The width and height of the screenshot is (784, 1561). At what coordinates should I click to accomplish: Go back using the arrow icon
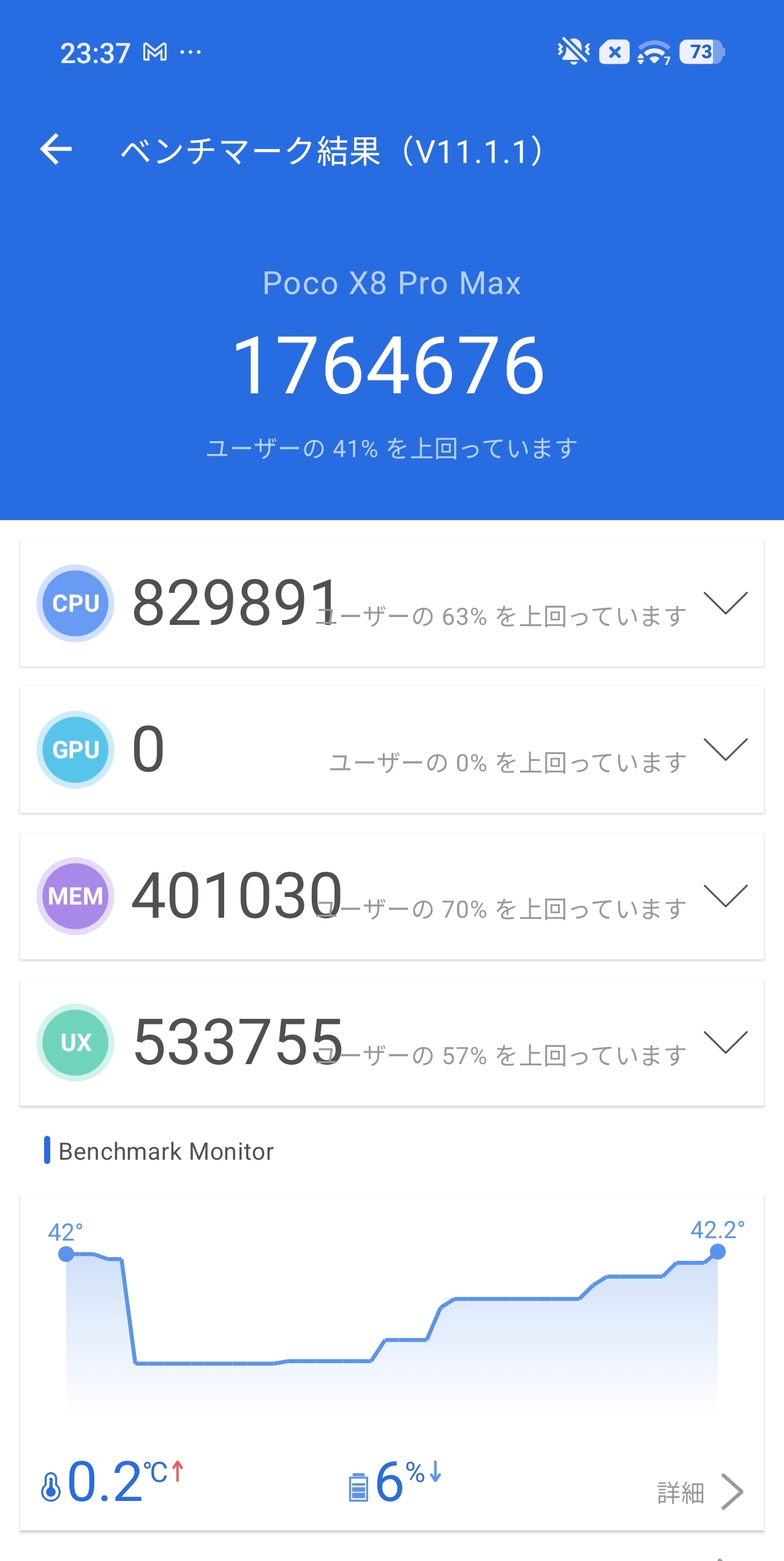(56, 149)
